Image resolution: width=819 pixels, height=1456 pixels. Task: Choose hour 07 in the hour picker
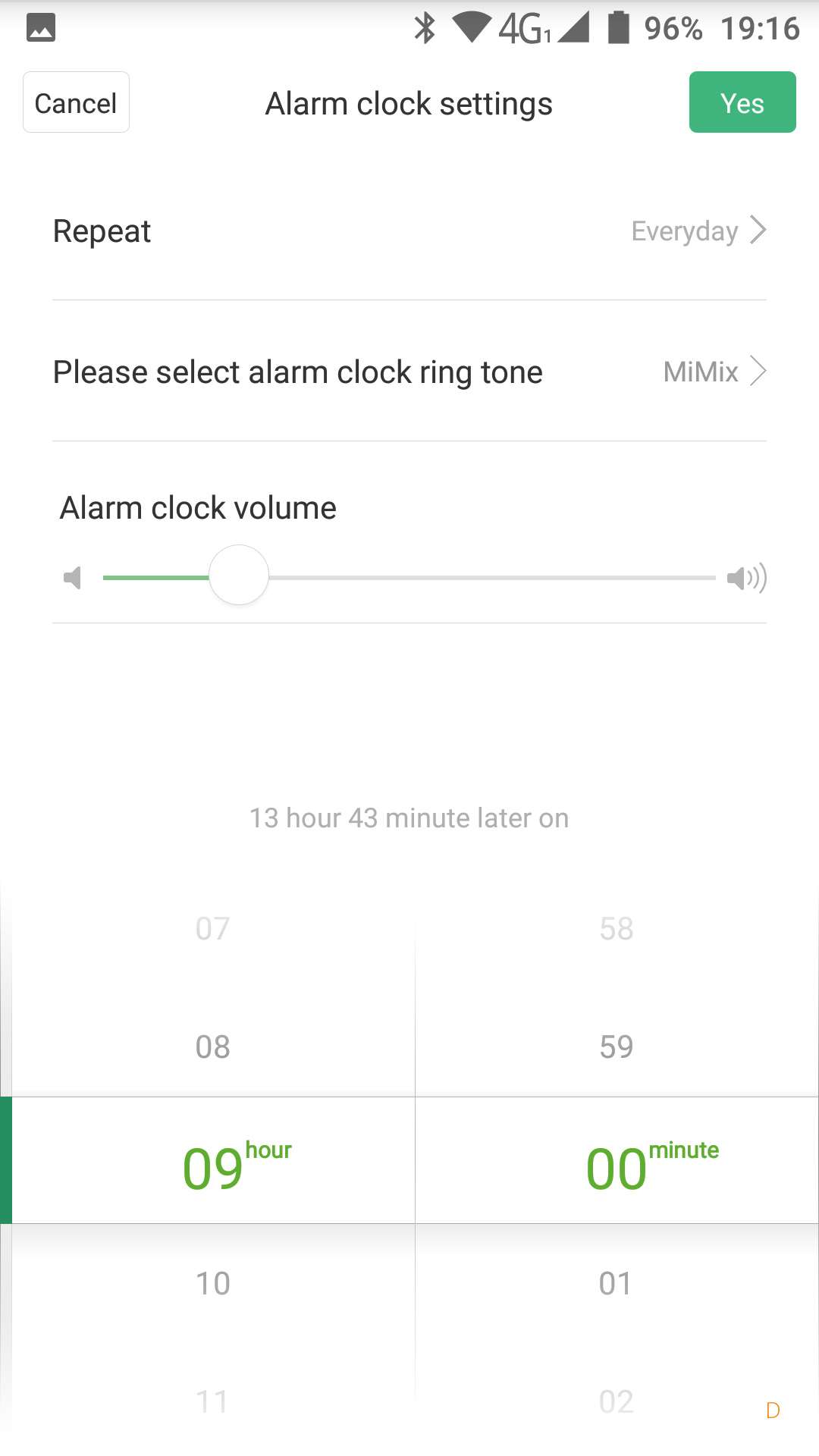click(x=212, y=928)
